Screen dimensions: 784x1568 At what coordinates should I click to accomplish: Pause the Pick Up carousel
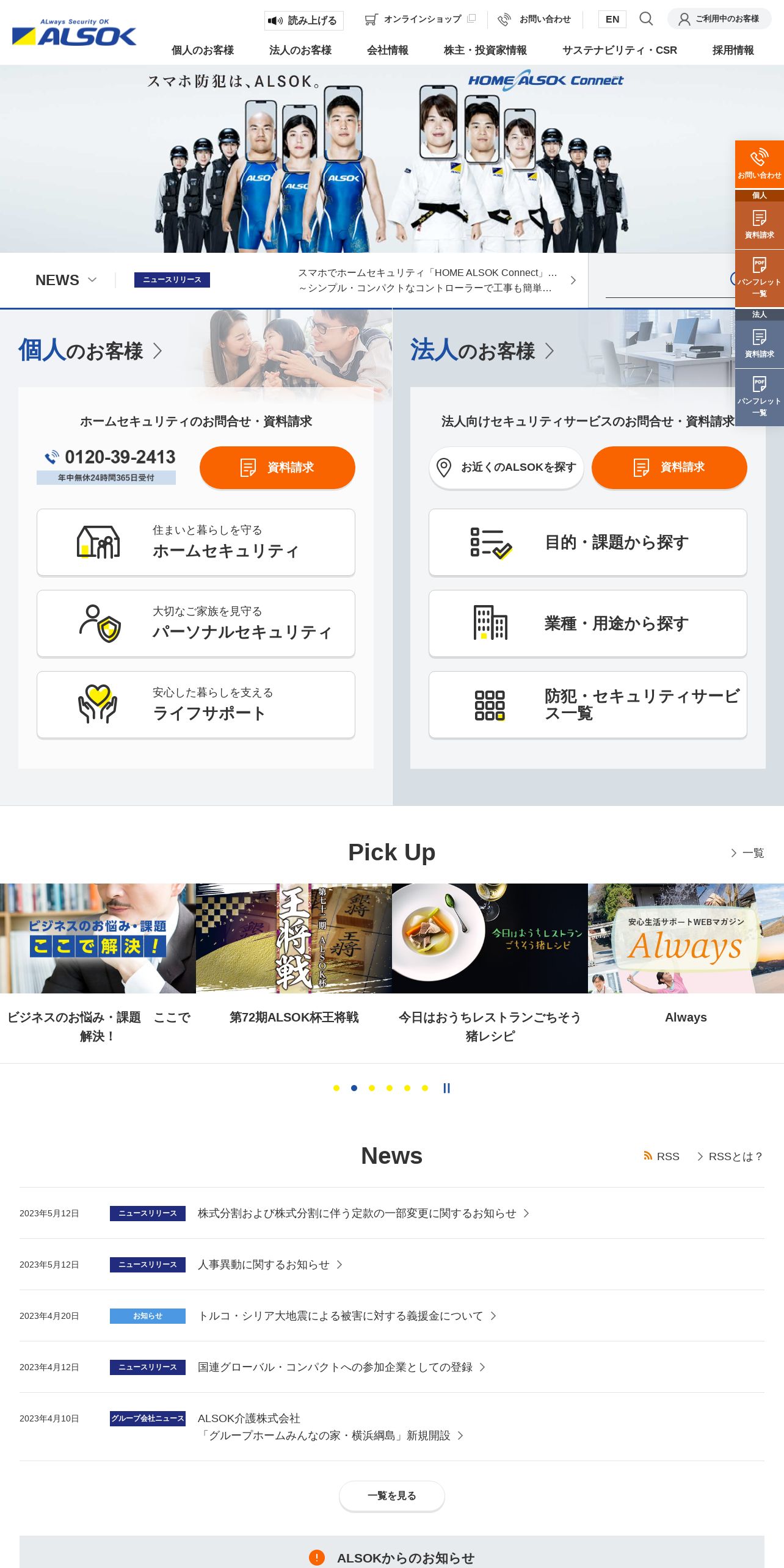point(446,1088)
